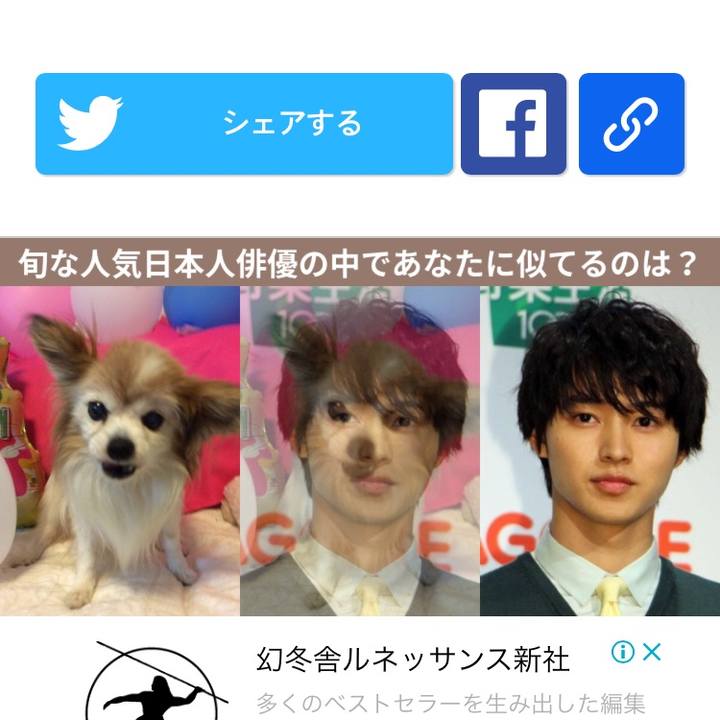Share the result on Facebook
The height and width of the screenshot is (720, 720).
coord(513,124)
